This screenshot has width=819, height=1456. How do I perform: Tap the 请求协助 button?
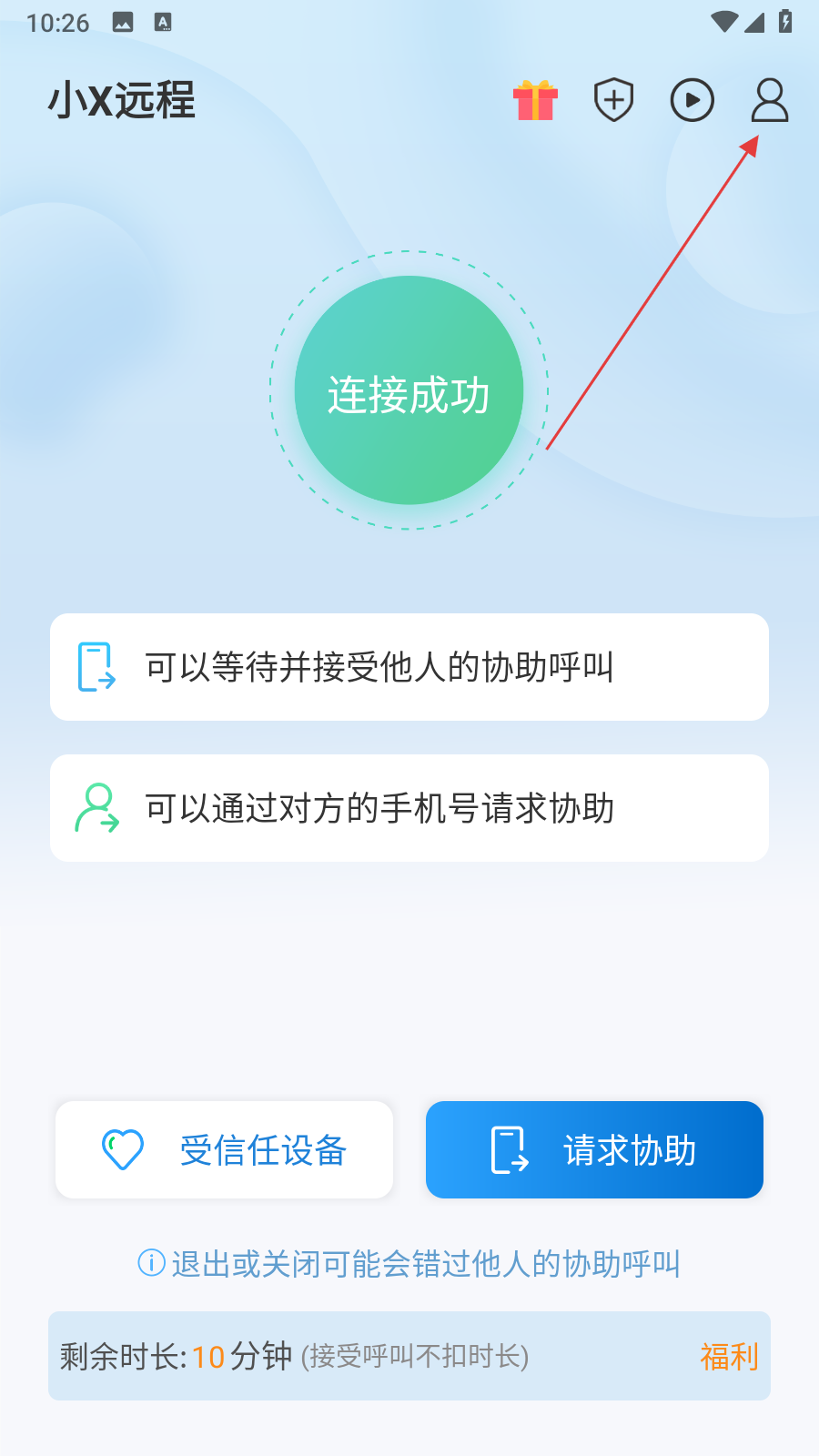pos(594,1150)
